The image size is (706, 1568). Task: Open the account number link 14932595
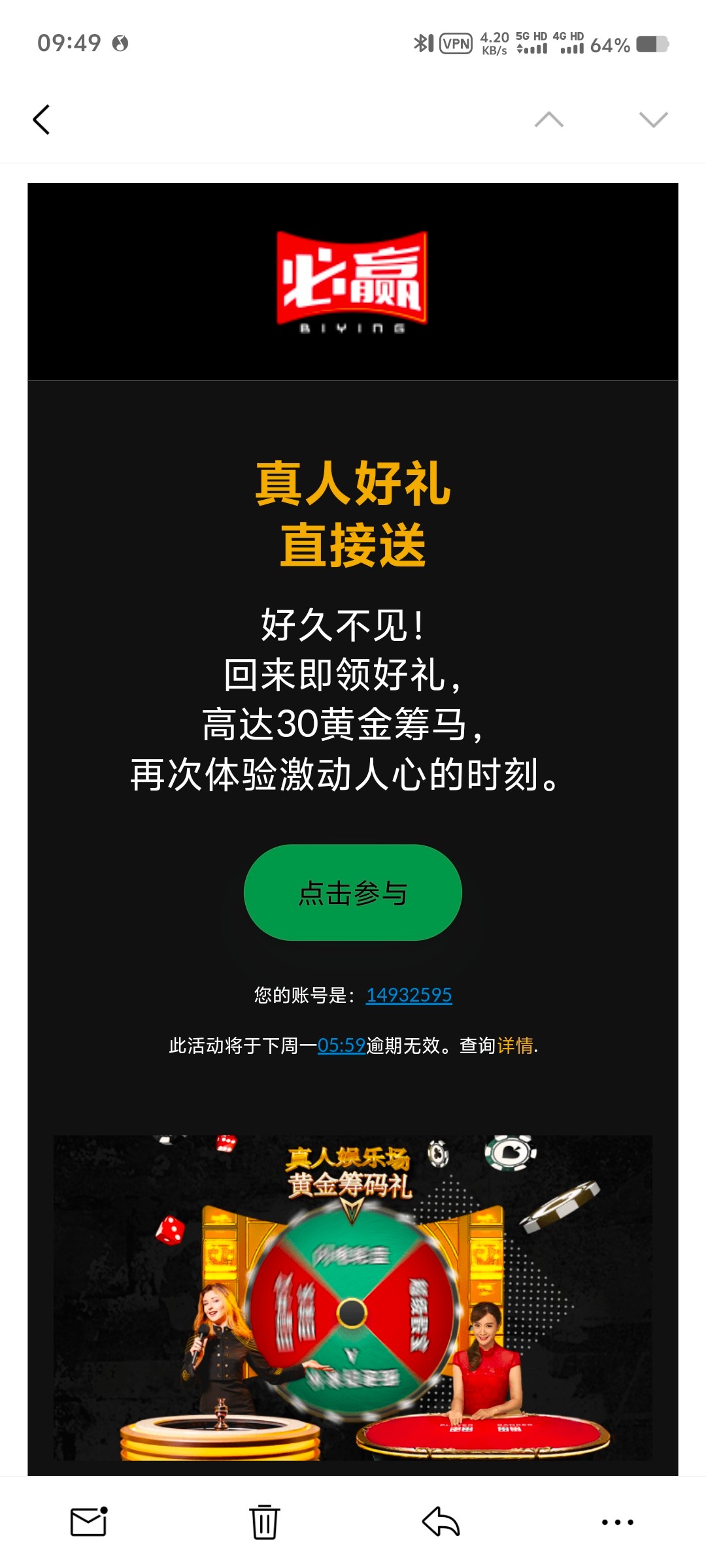click(409, 995)
